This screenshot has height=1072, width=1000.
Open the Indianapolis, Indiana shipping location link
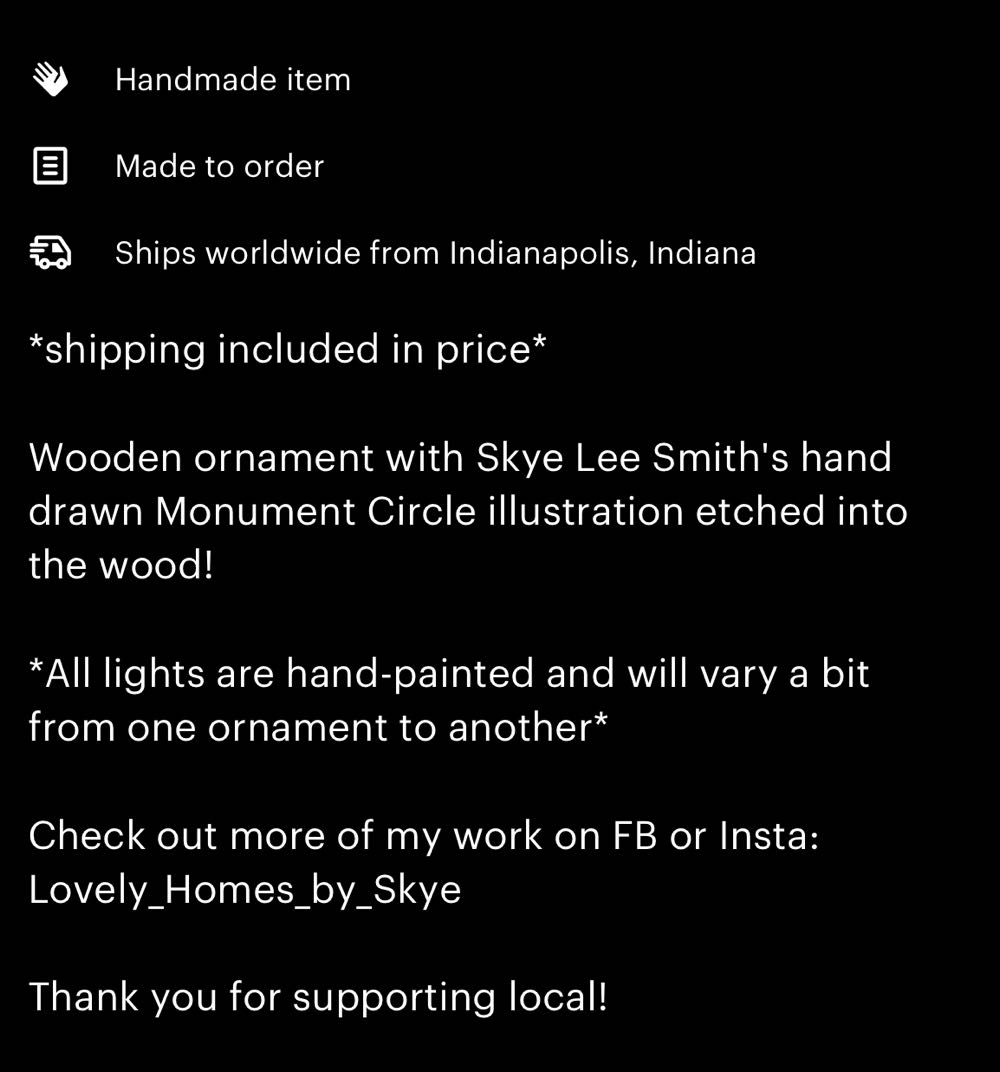[x=600, y=253]
